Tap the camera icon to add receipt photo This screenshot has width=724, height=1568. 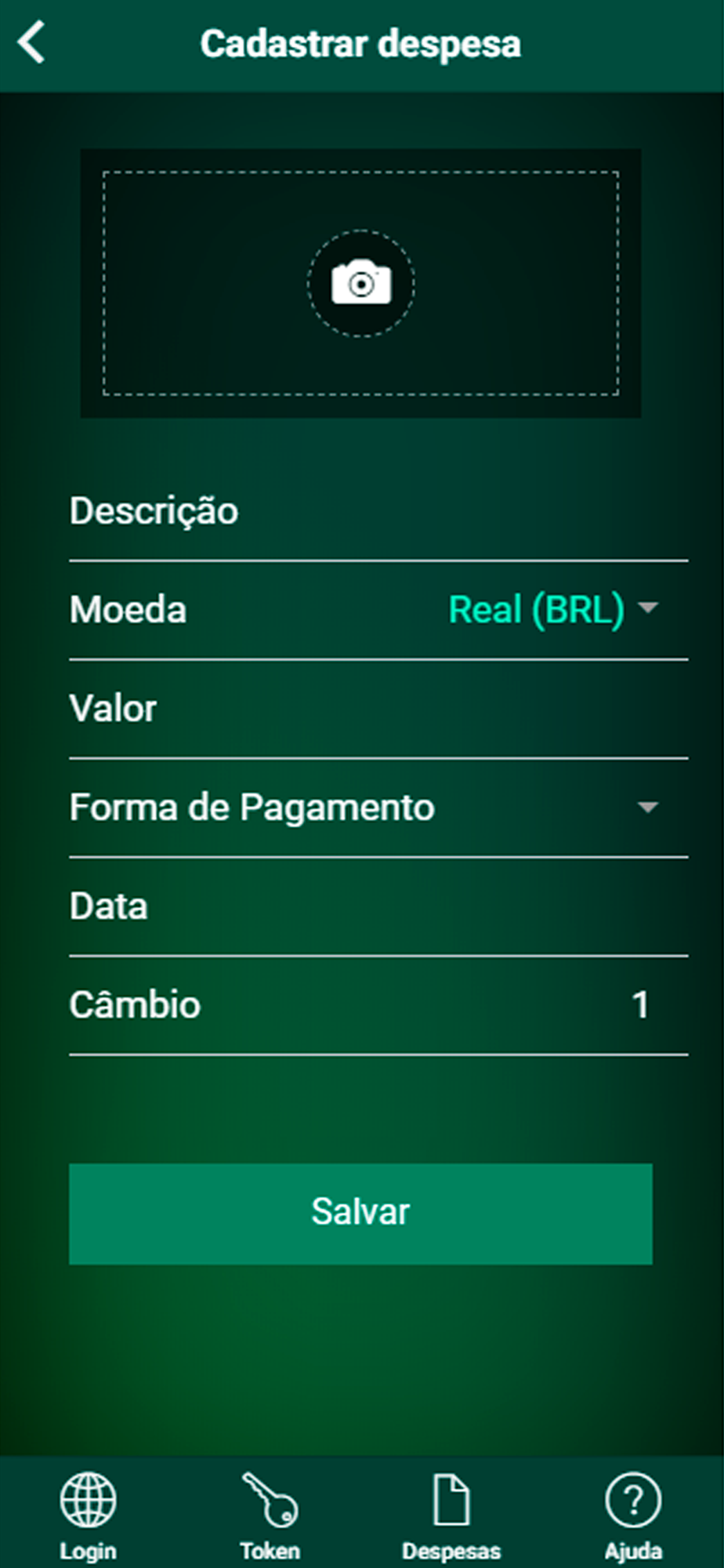pos(361,284)
